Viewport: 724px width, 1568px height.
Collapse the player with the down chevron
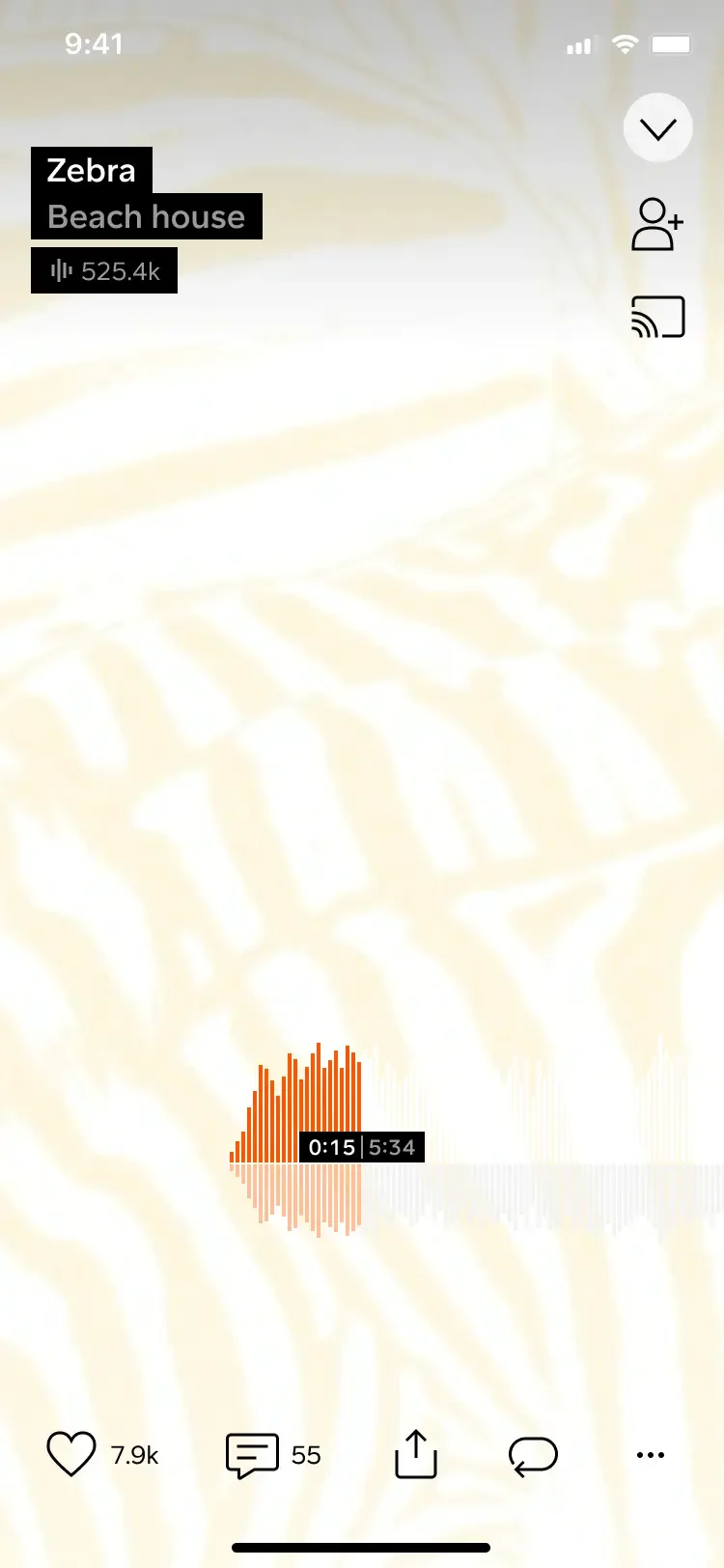click(658, 128)
